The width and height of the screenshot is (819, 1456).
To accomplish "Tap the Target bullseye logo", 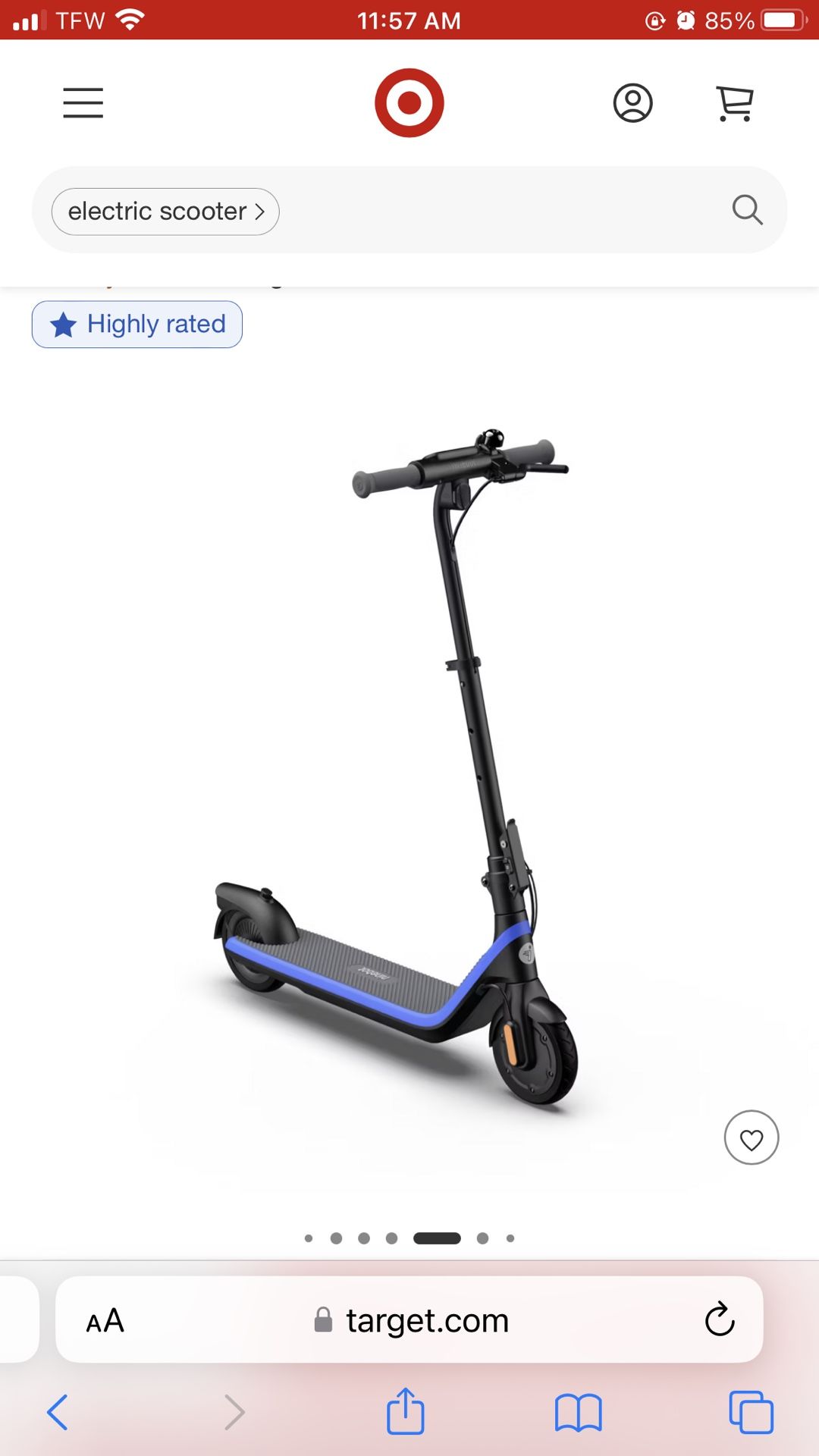I will [409, 102].
